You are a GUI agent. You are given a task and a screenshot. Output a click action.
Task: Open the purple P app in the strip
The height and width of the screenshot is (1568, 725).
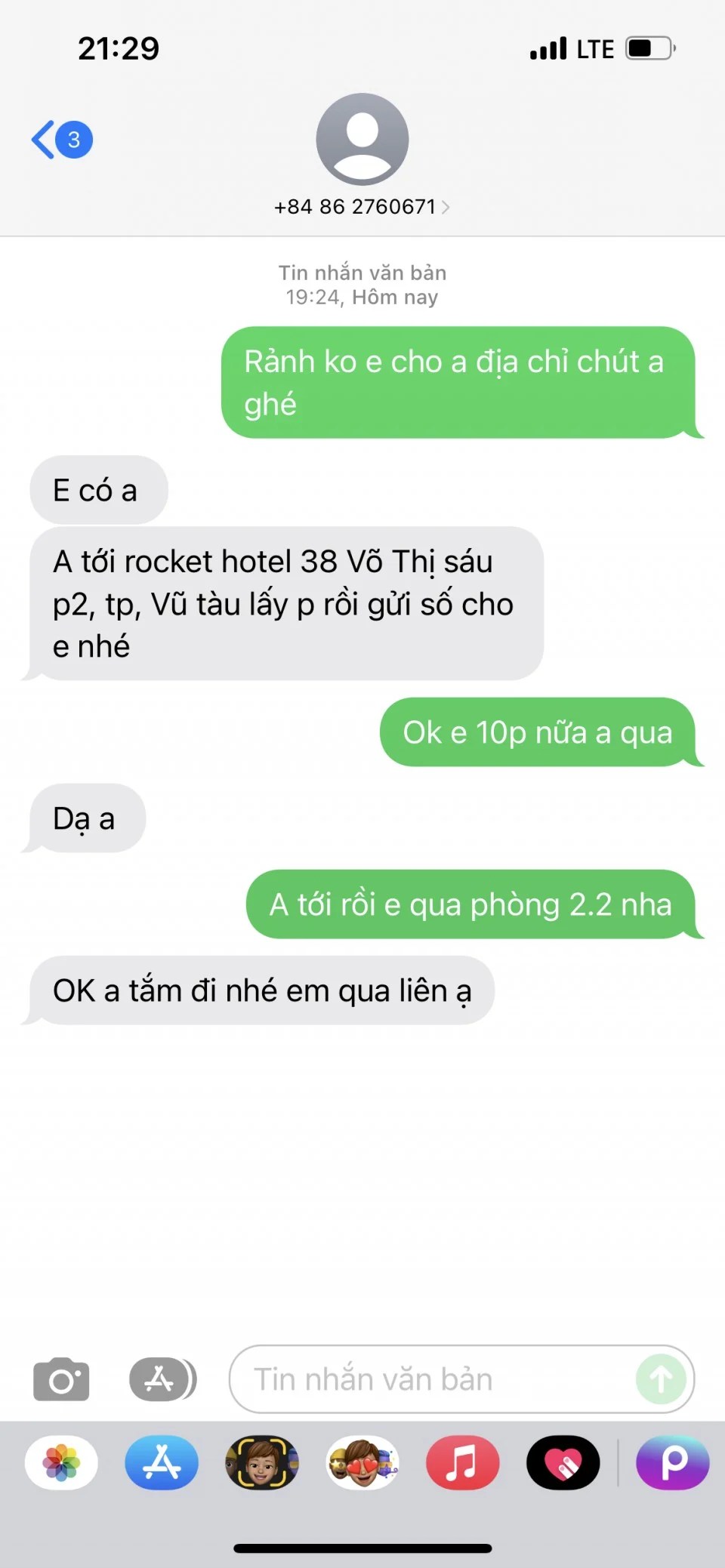pyautogui.click(x=672, y=1462)
